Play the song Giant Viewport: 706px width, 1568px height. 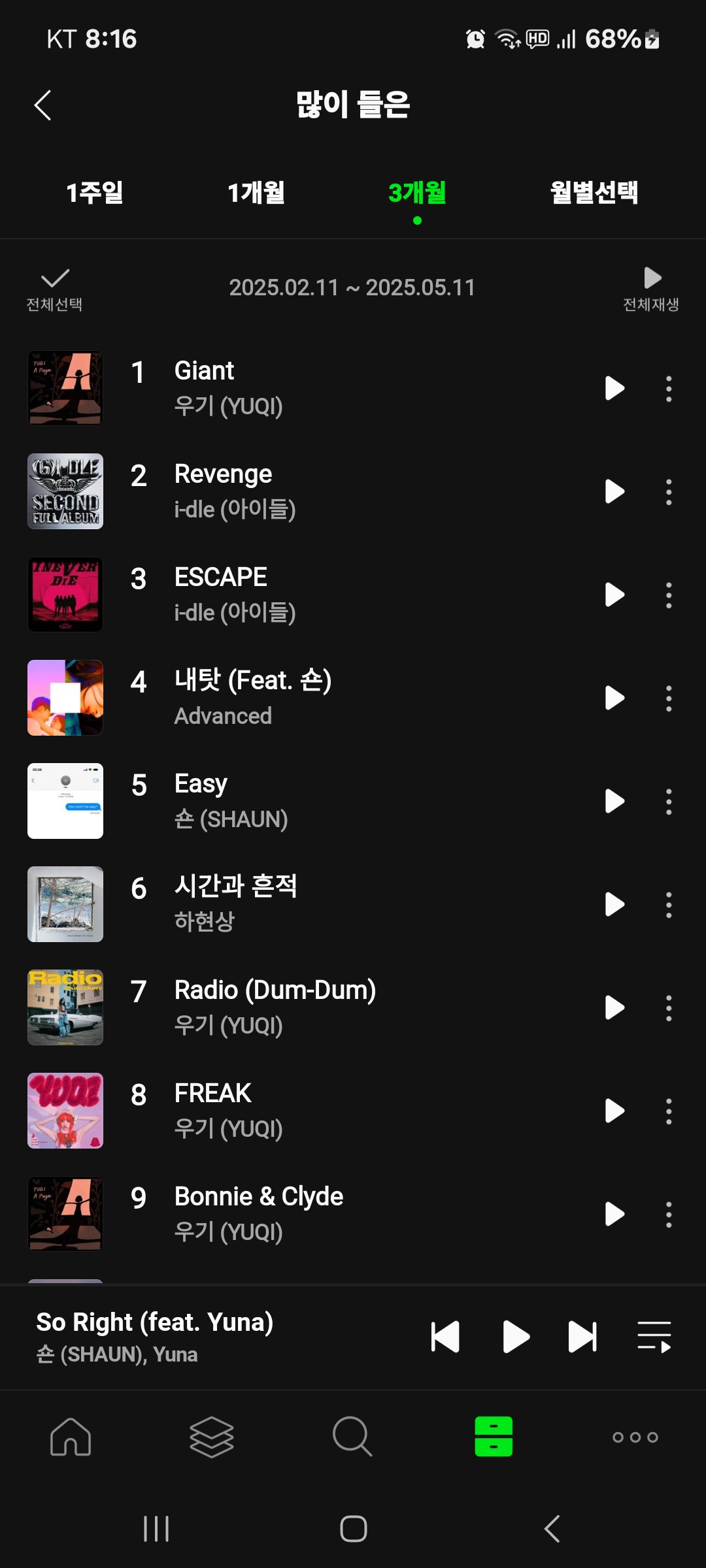614,388
